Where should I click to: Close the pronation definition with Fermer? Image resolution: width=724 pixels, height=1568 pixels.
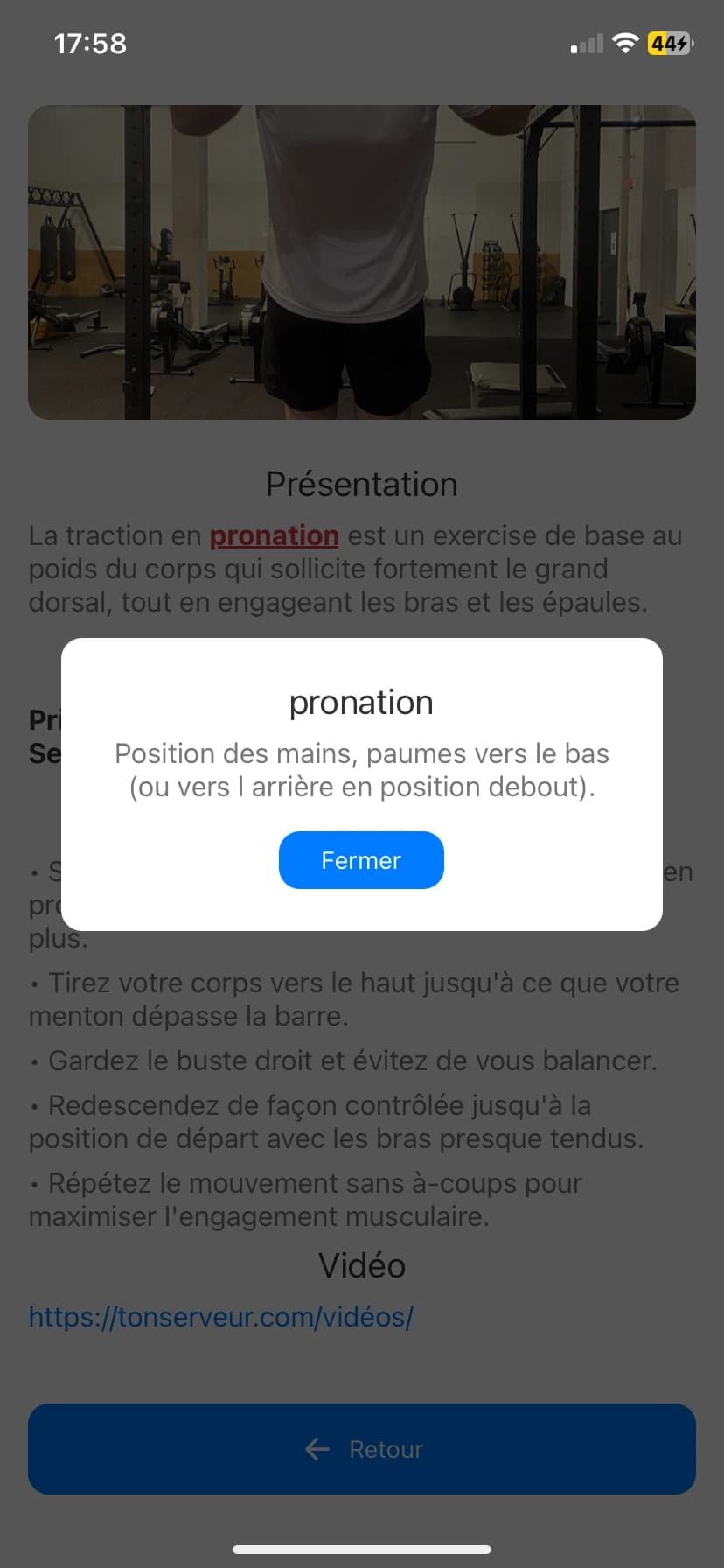[x=361, y=860]
